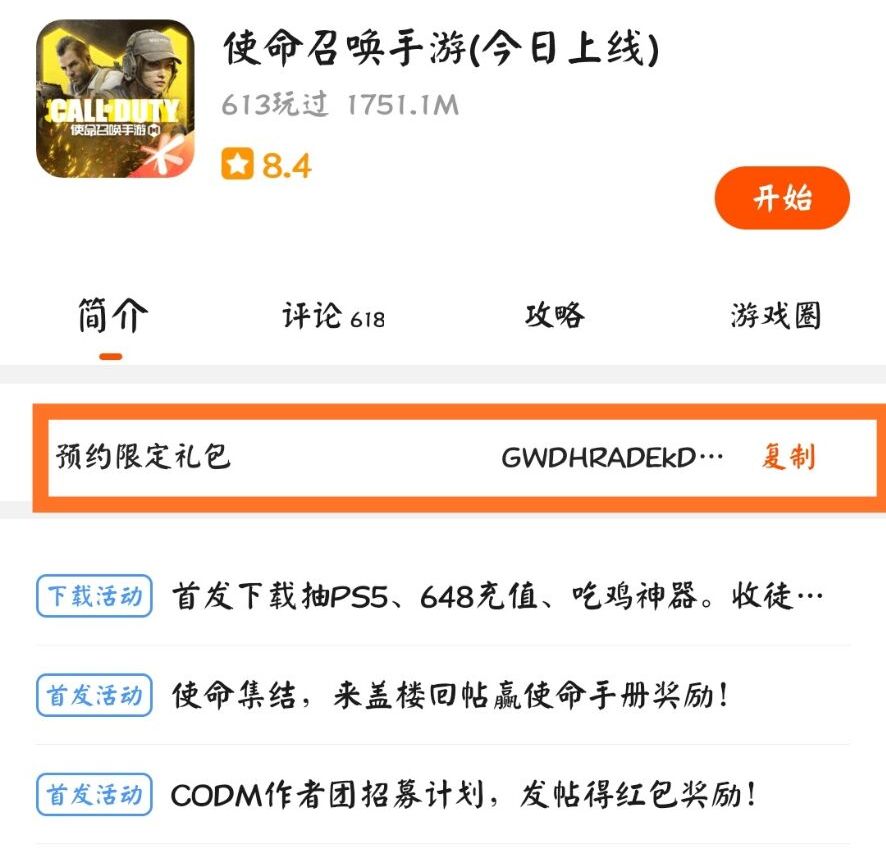Open the 首发下载抽PS5 activity
The image size is (886, 853).
click(x=497, y=597)
